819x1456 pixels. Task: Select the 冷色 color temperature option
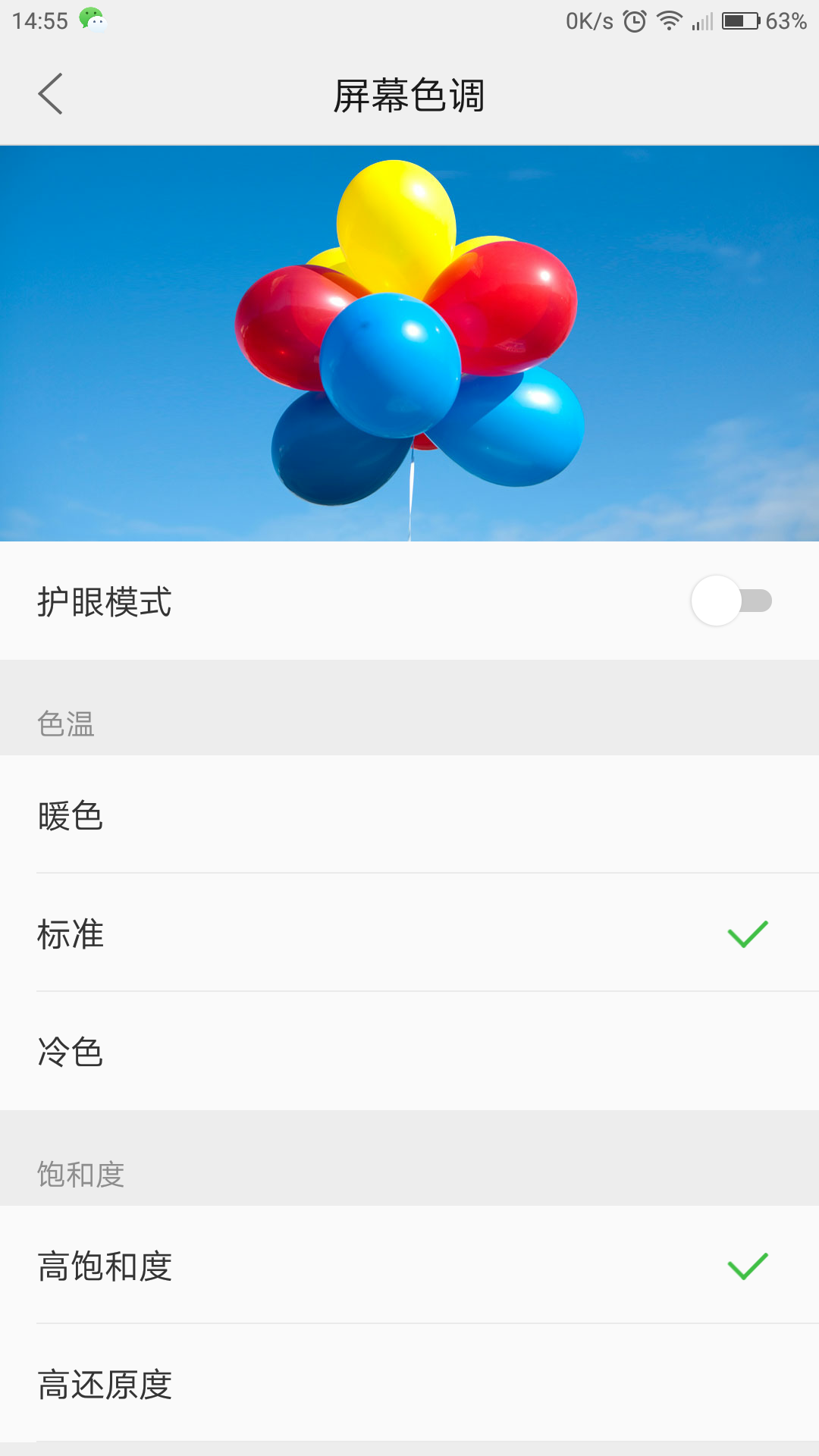pyautogui.click(x=70, y=1053)
